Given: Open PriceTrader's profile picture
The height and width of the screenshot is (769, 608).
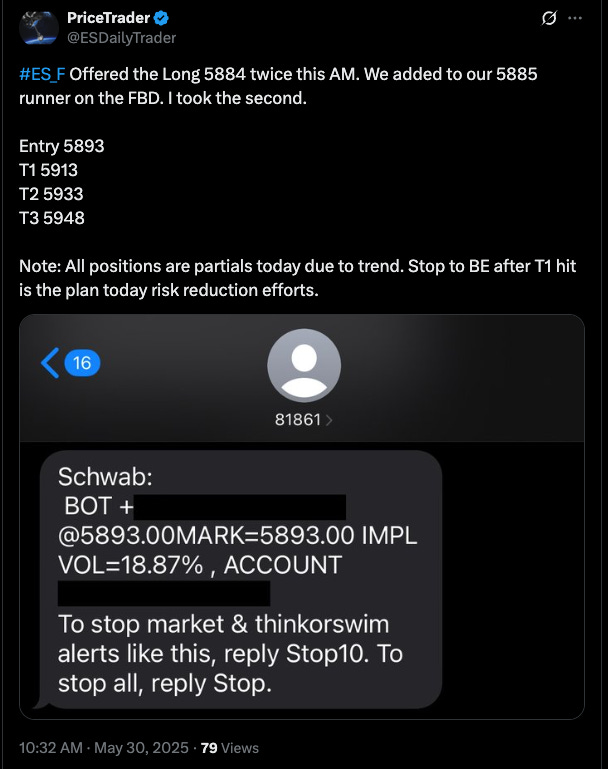Looking at the screenshot, I should (37, 28).
